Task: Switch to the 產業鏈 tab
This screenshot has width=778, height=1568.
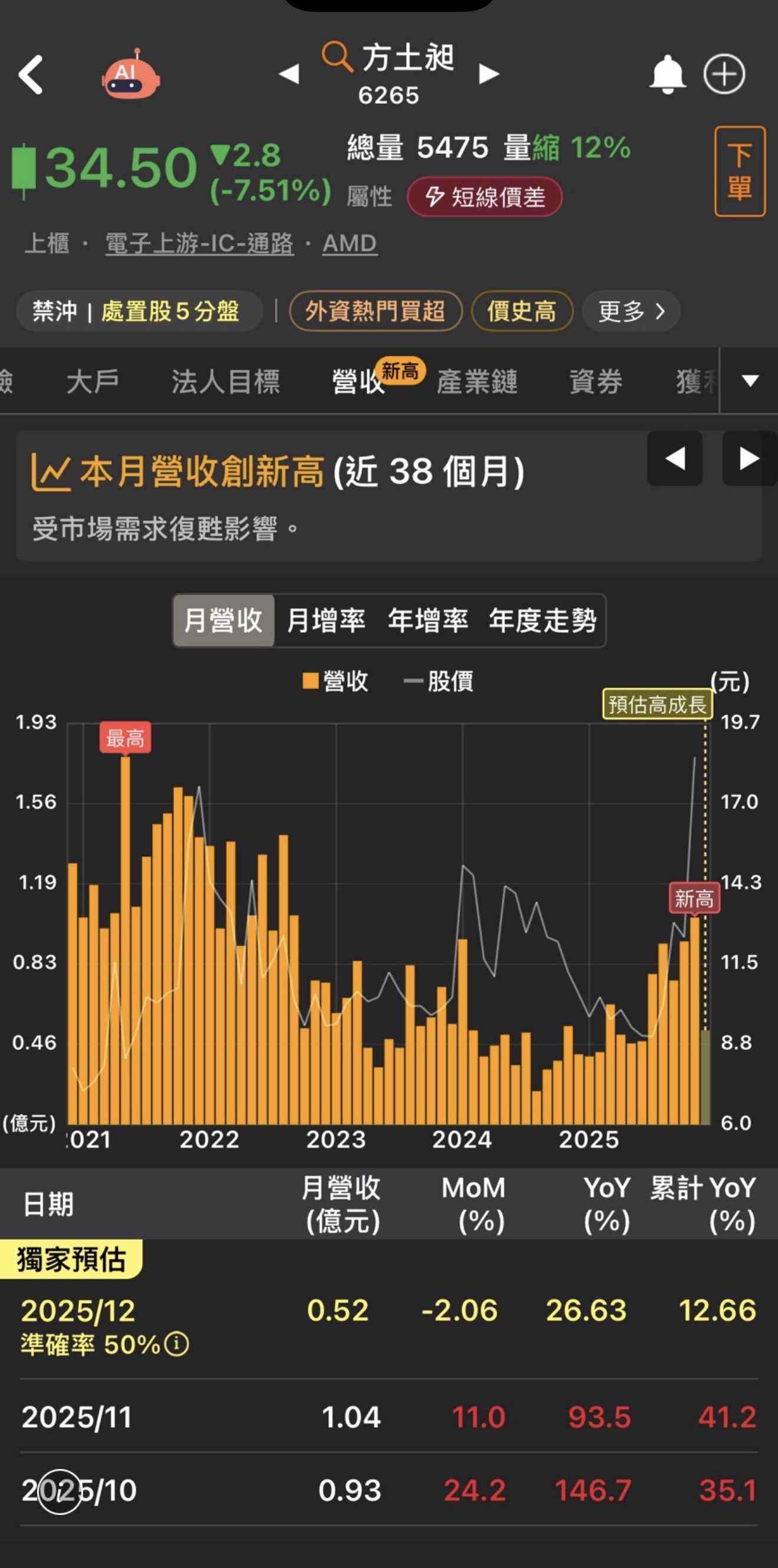Action: coord(477,382)
